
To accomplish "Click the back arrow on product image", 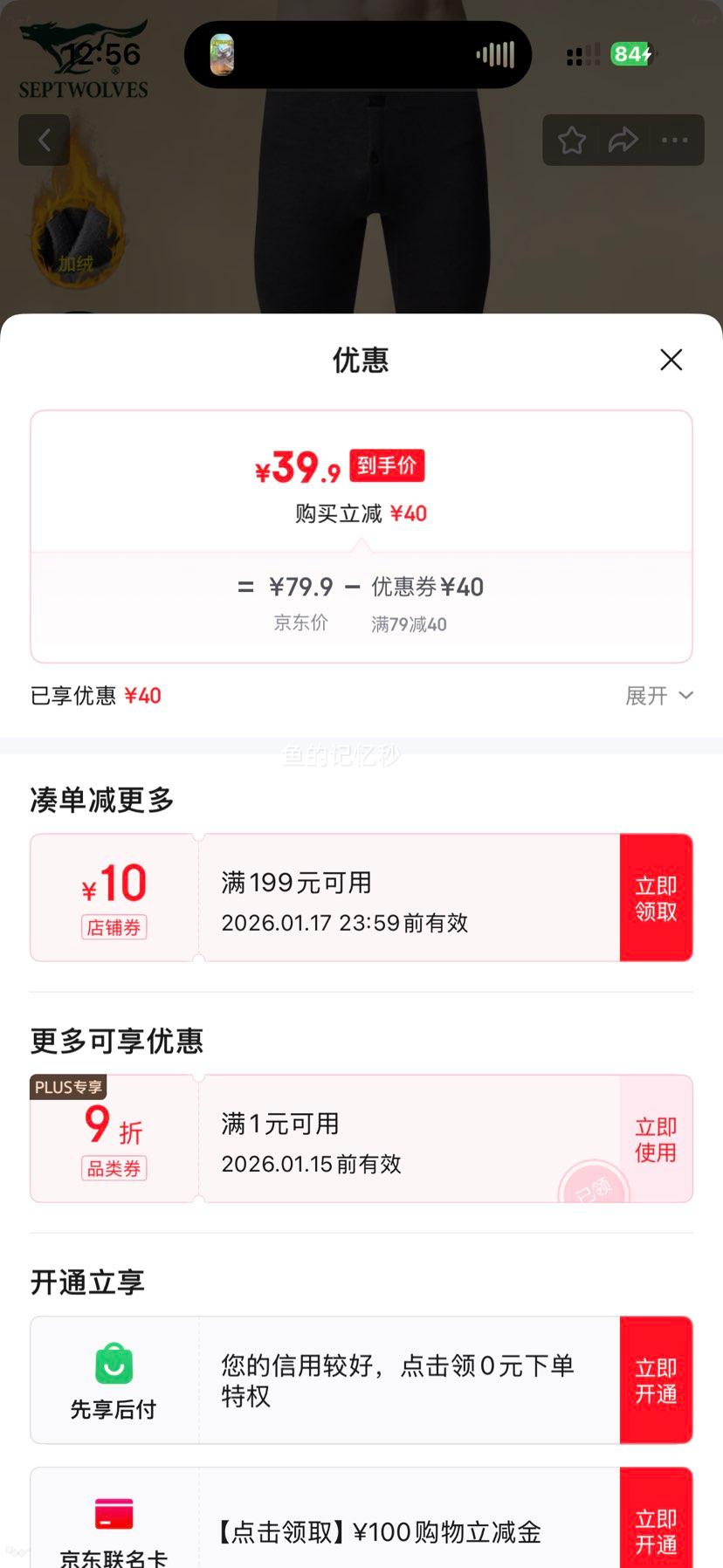I will [44, 140].
